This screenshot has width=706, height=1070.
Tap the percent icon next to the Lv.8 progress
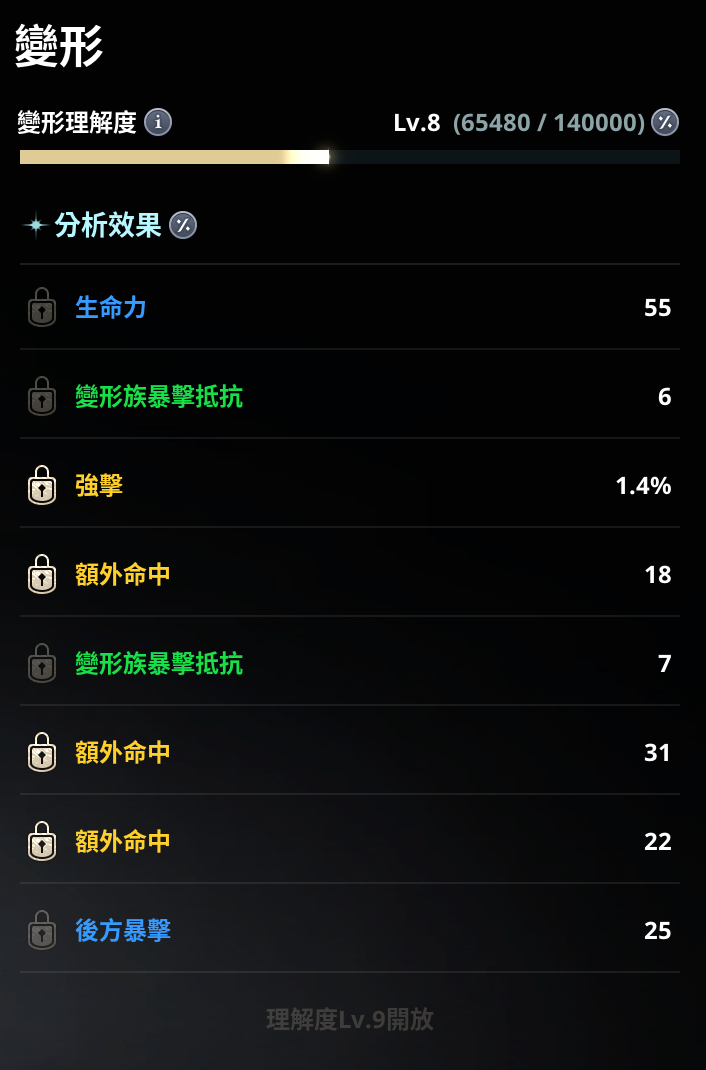pyautogui.click(x=665, y=122)
